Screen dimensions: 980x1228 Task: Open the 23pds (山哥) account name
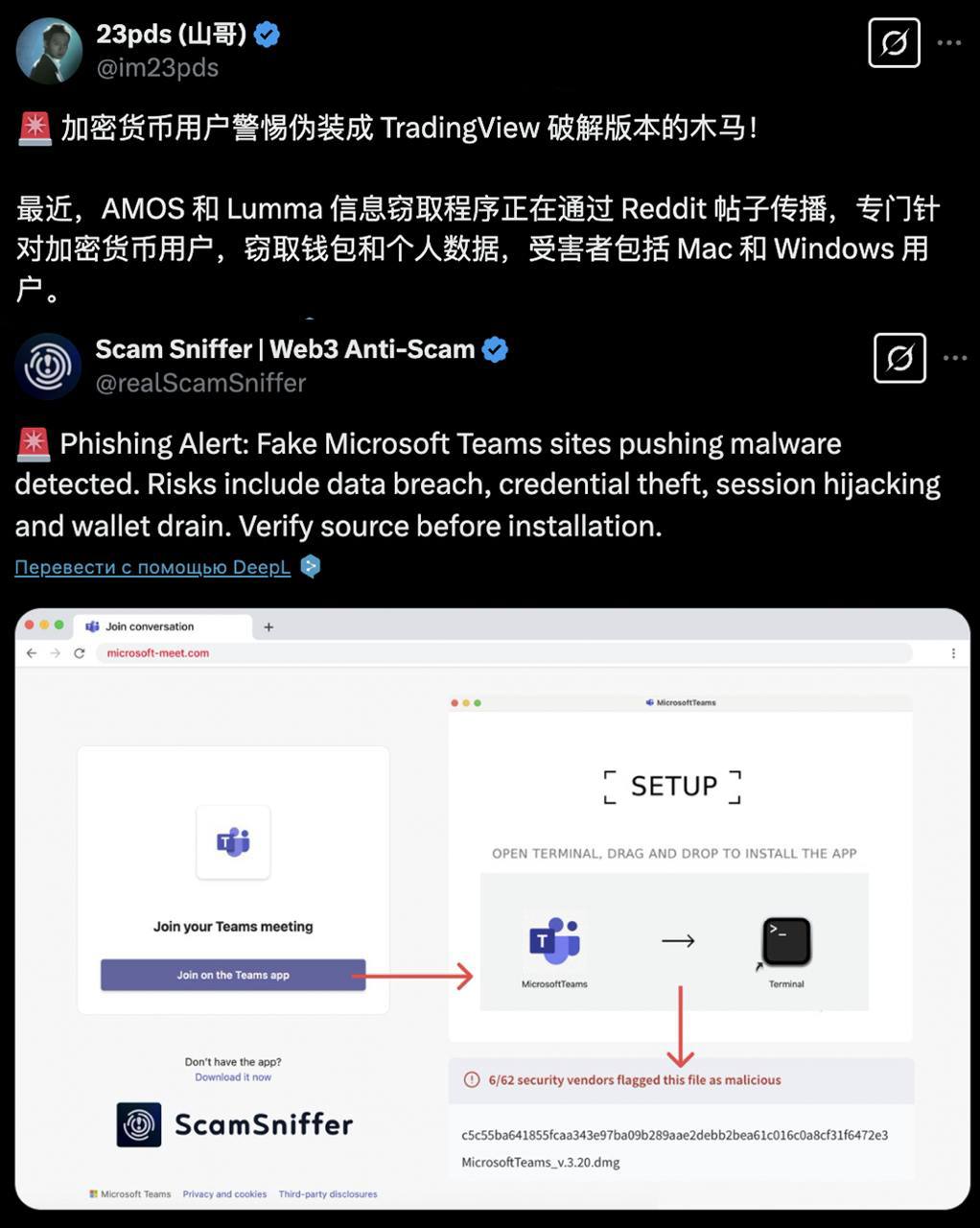click(x=171, y=35)
